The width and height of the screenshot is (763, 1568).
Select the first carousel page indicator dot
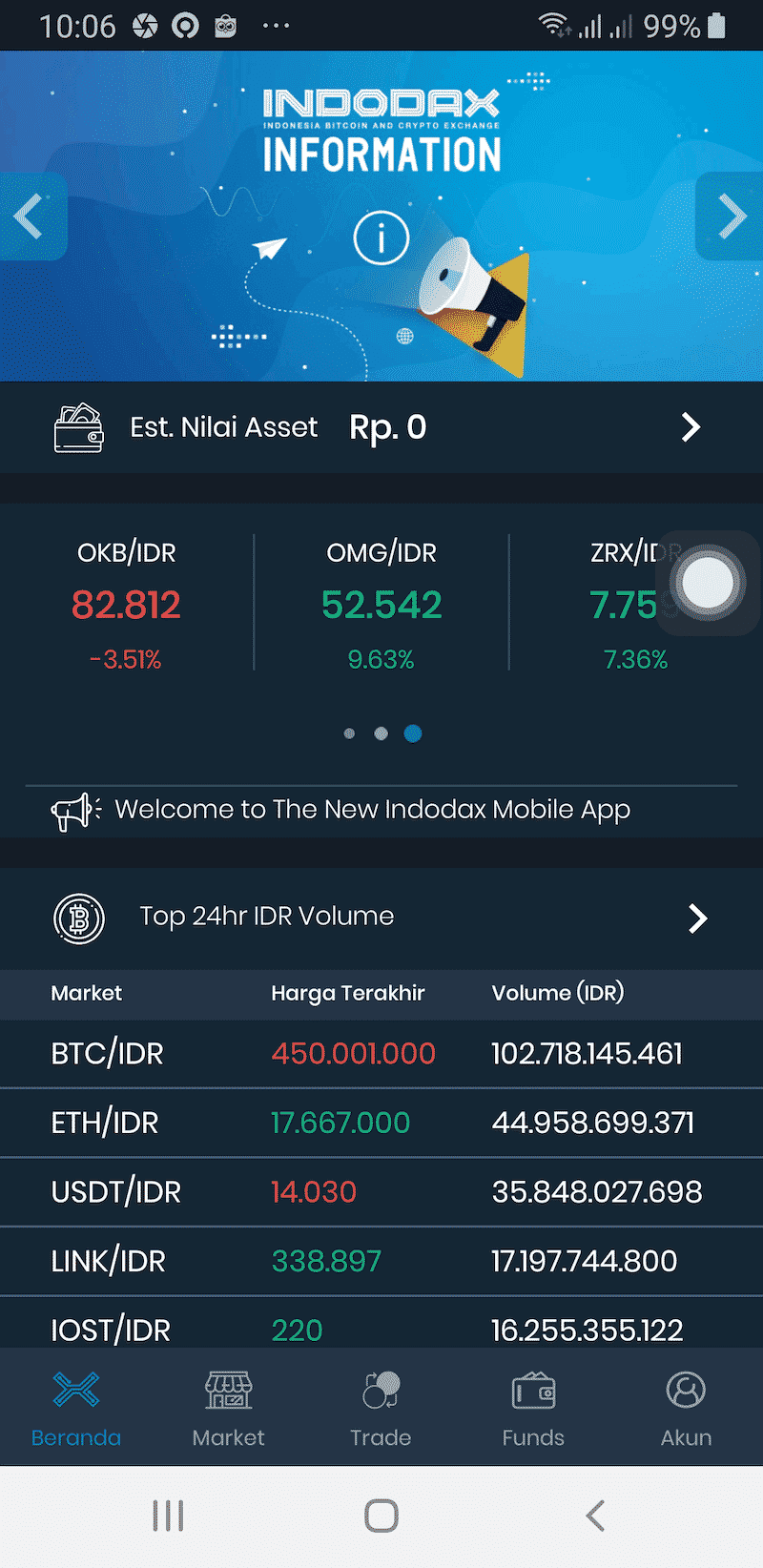tap(349, 733)
